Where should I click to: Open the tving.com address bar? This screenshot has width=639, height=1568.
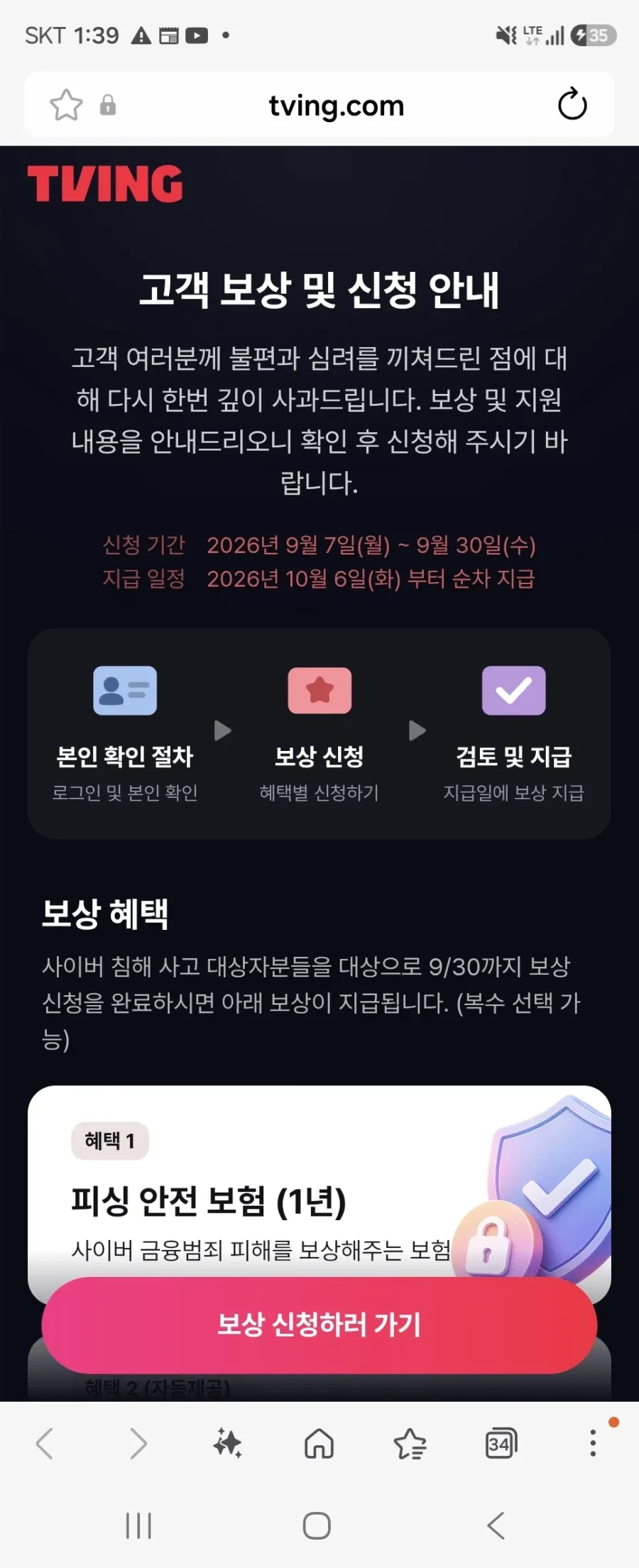(337, 106)
